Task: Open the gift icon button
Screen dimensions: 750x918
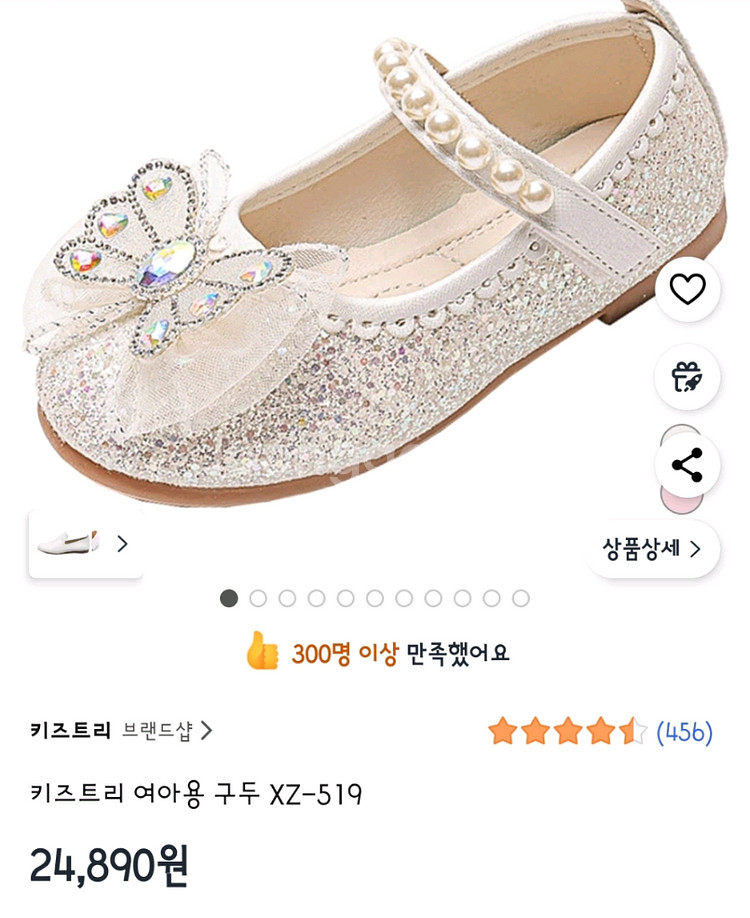Action: [x=687, y=376]
